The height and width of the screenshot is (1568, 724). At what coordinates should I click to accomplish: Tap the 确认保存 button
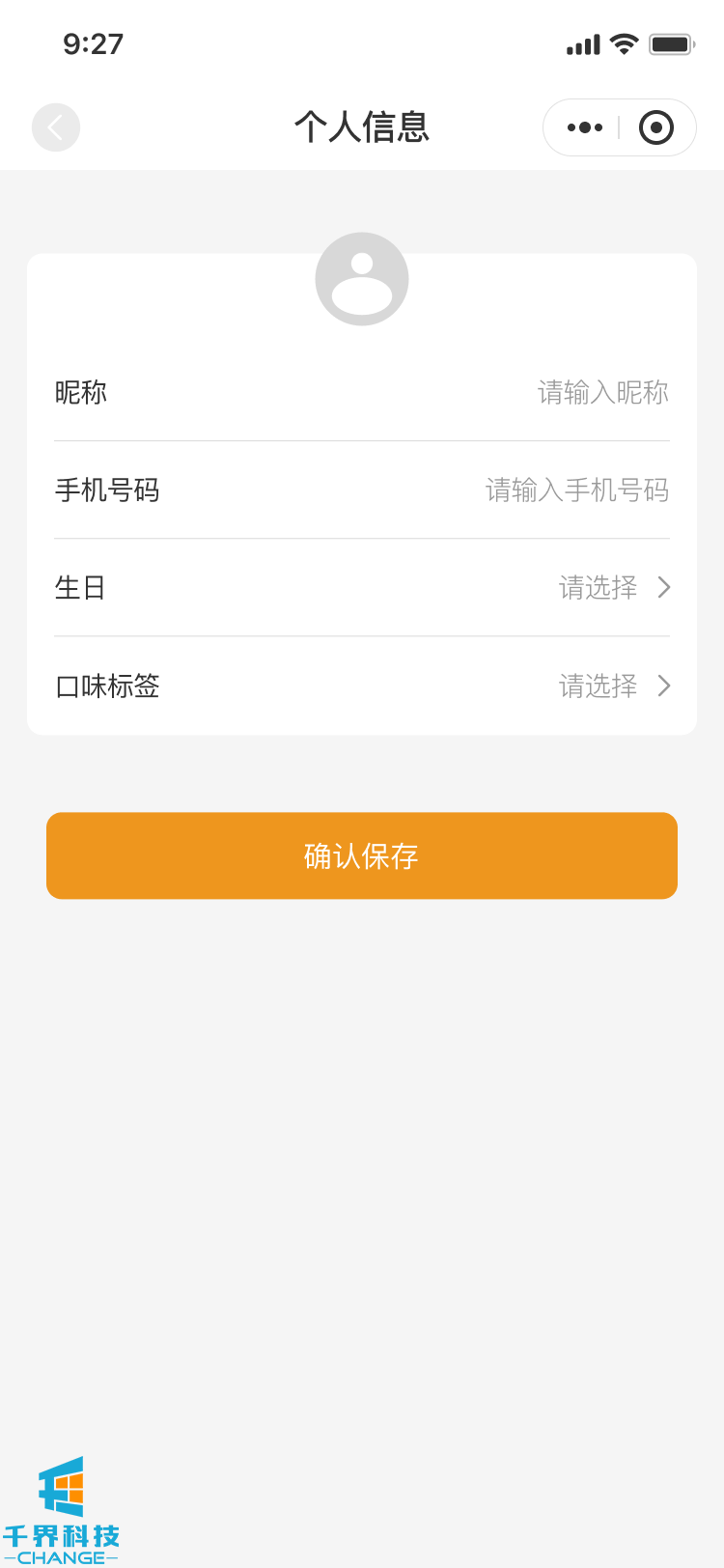(362, 855)
